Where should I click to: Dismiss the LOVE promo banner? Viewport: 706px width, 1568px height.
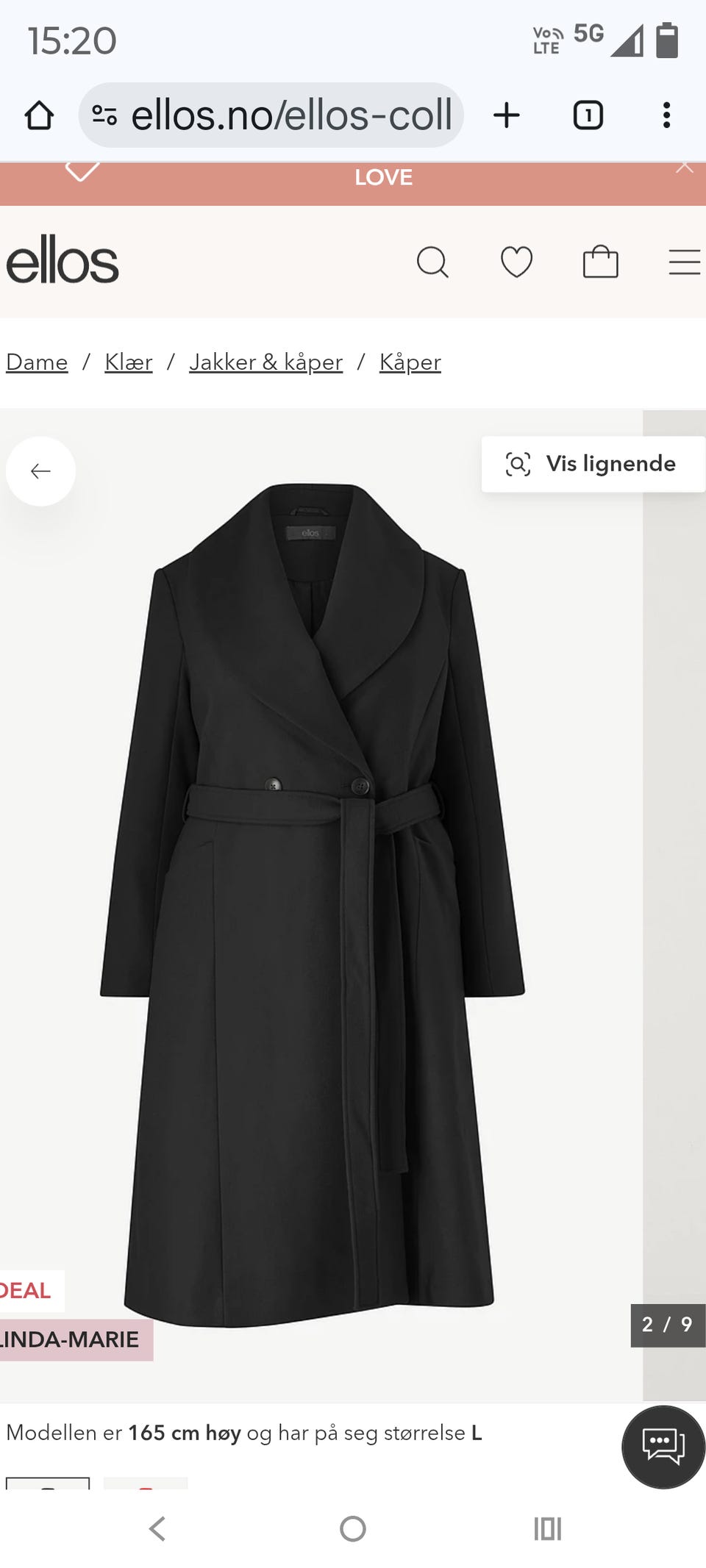(685, 168)
